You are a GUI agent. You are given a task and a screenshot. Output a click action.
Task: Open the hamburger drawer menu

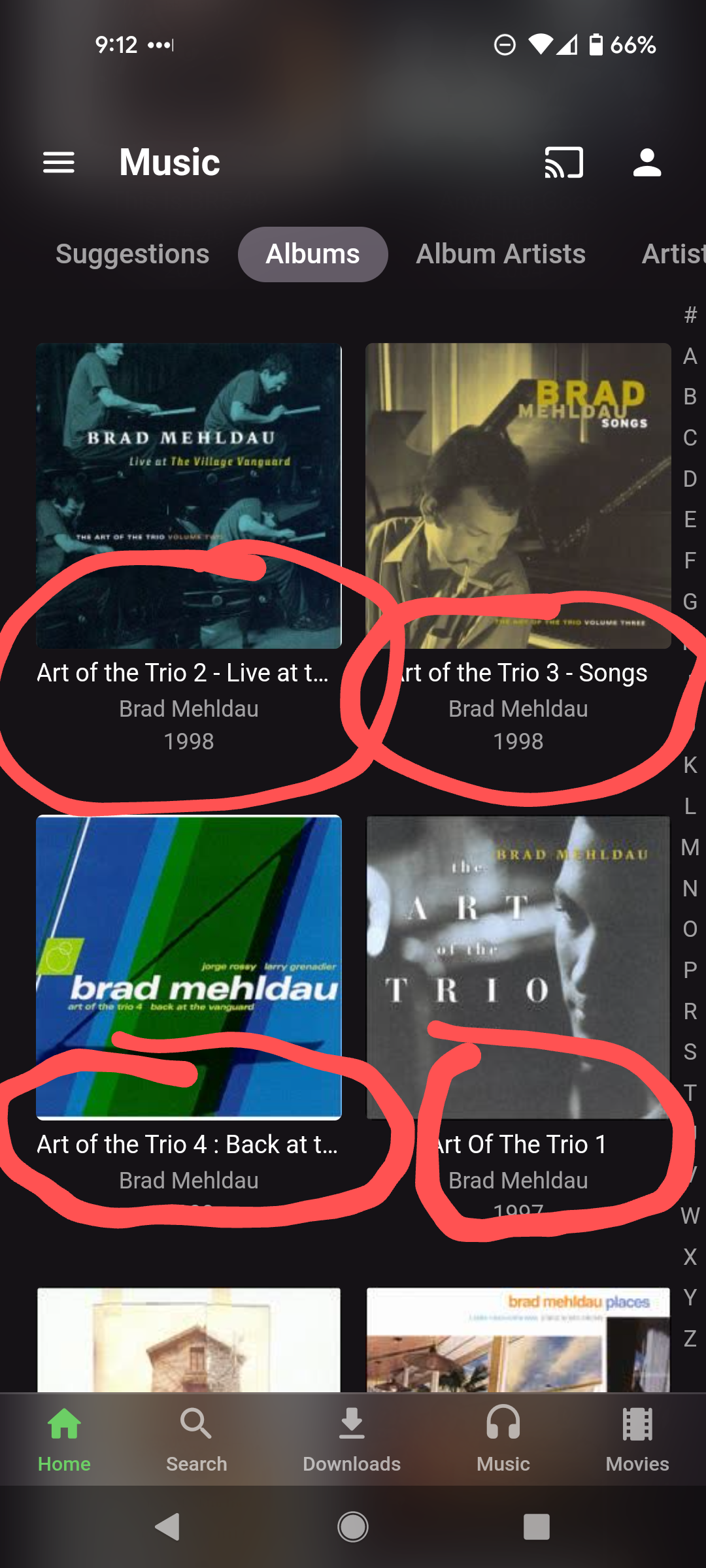coord(59,162)
